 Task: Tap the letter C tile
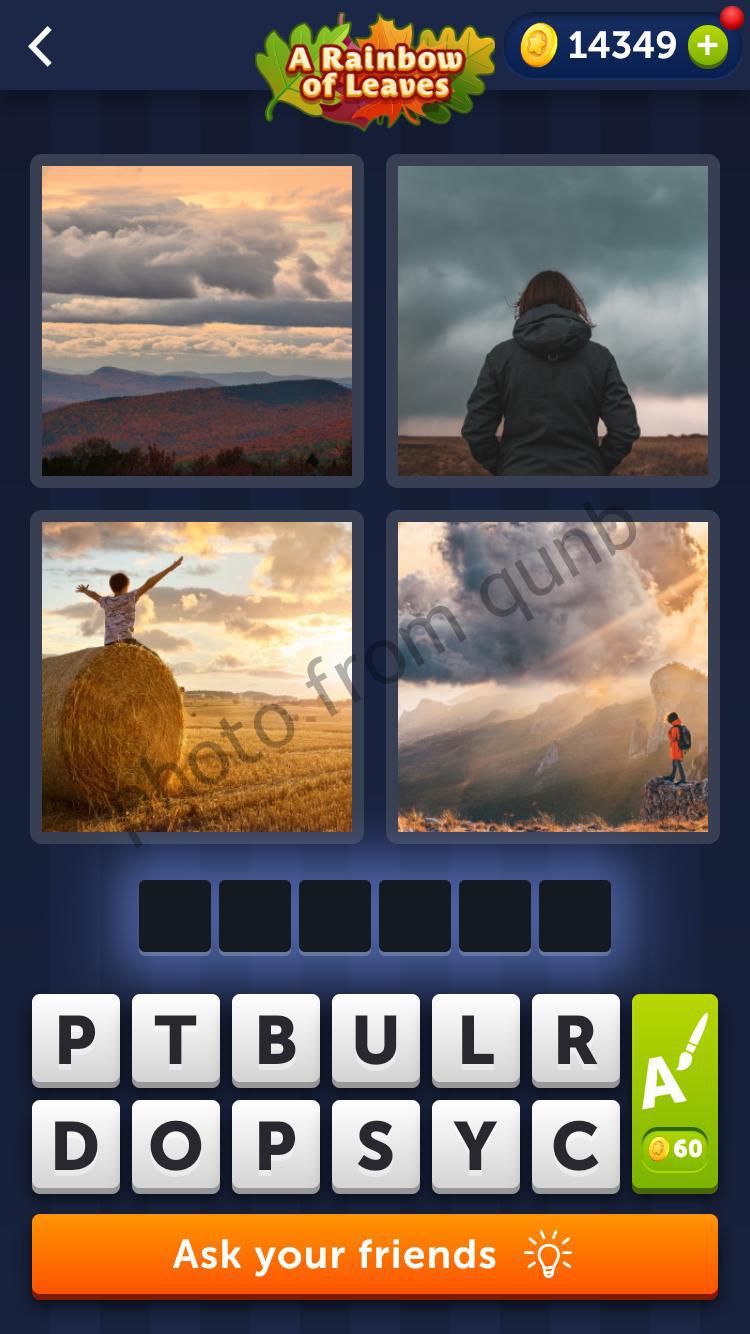[576, 1146]
